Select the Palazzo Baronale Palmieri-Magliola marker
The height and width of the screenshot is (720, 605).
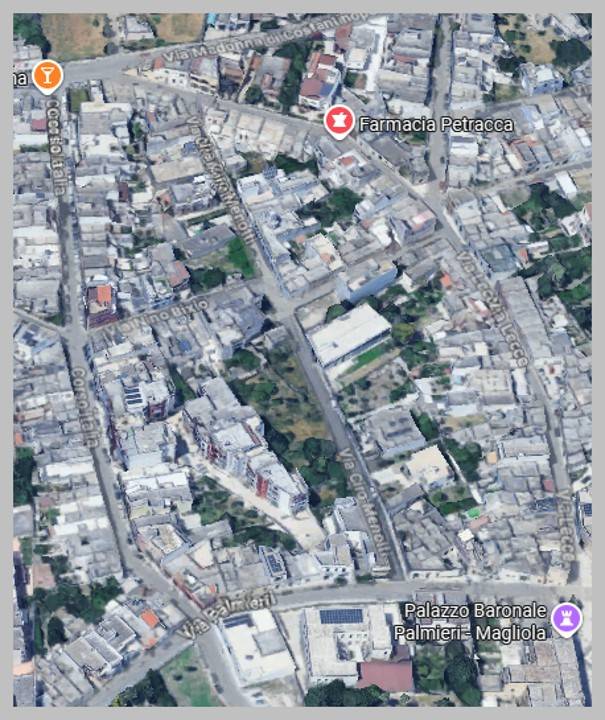(x=567, y=618)
